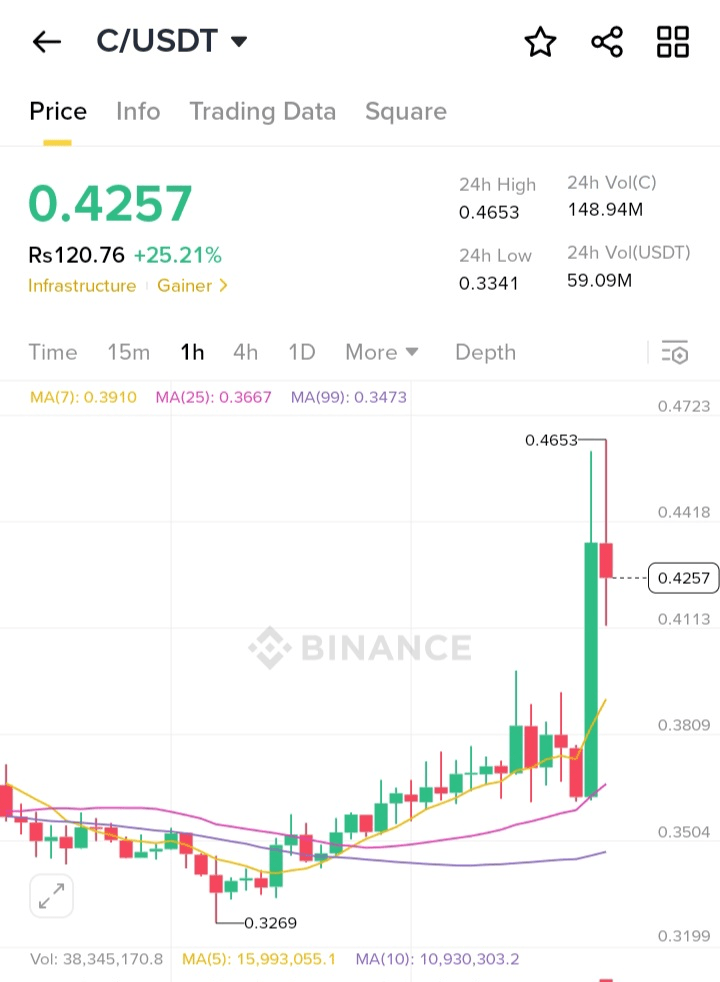
Task: Share this trading pair
Action: coord(607,42)
